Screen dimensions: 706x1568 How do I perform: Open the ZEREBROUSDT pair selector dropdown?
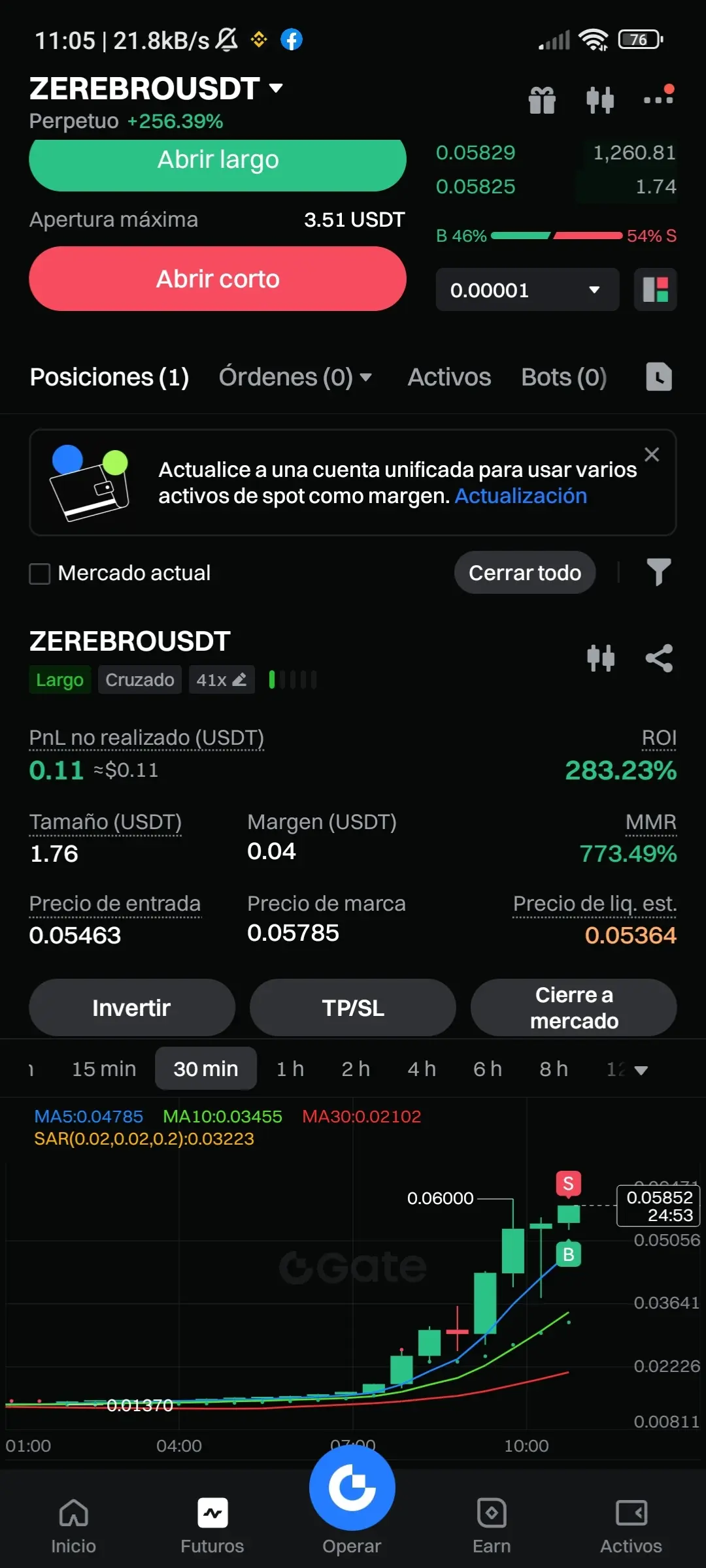pyautogui.click(x=276, y=88)
